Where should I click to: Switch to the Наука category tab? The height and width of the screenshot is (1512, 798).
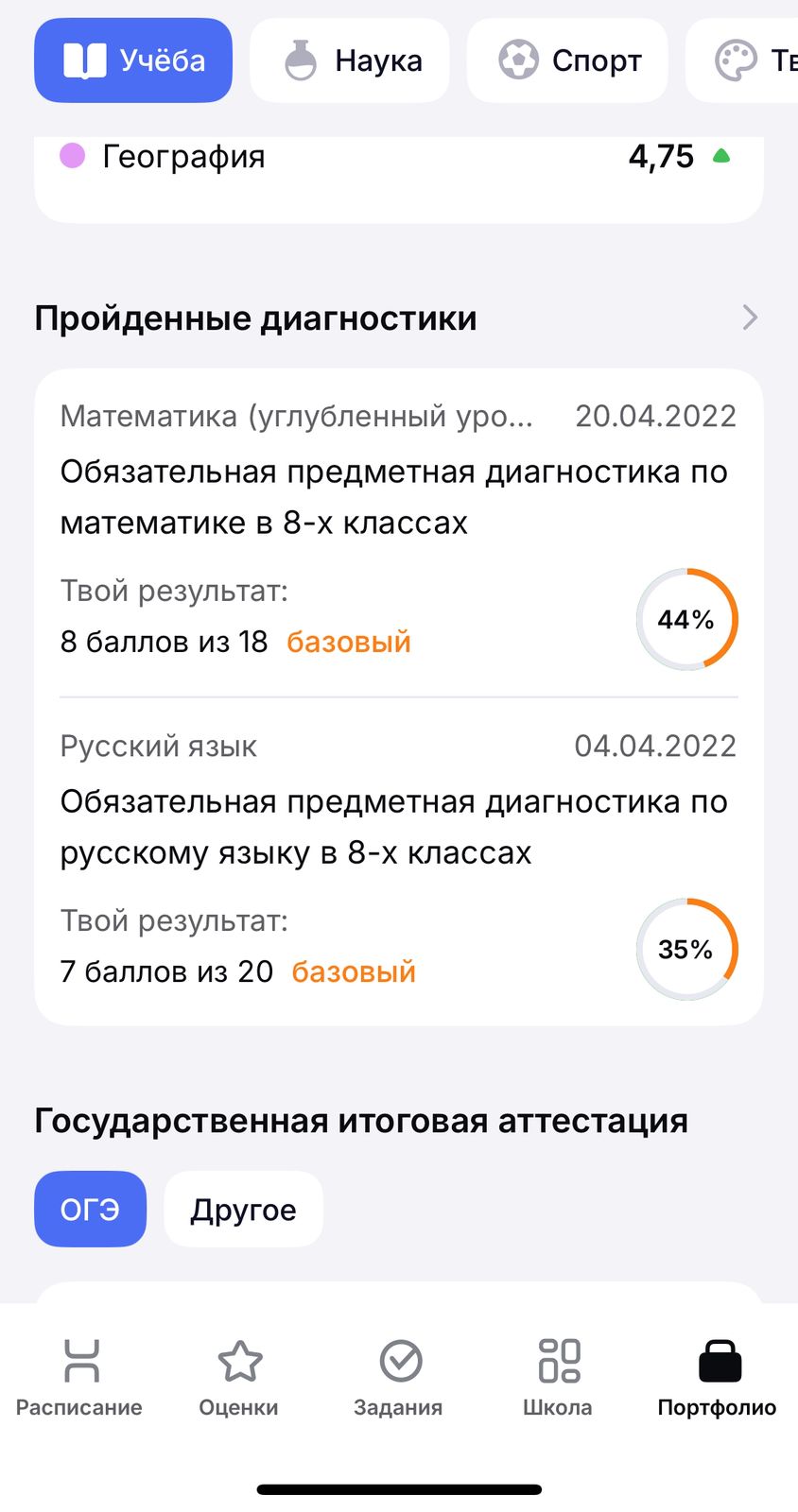pyautogui.click(x=350, y=60)
